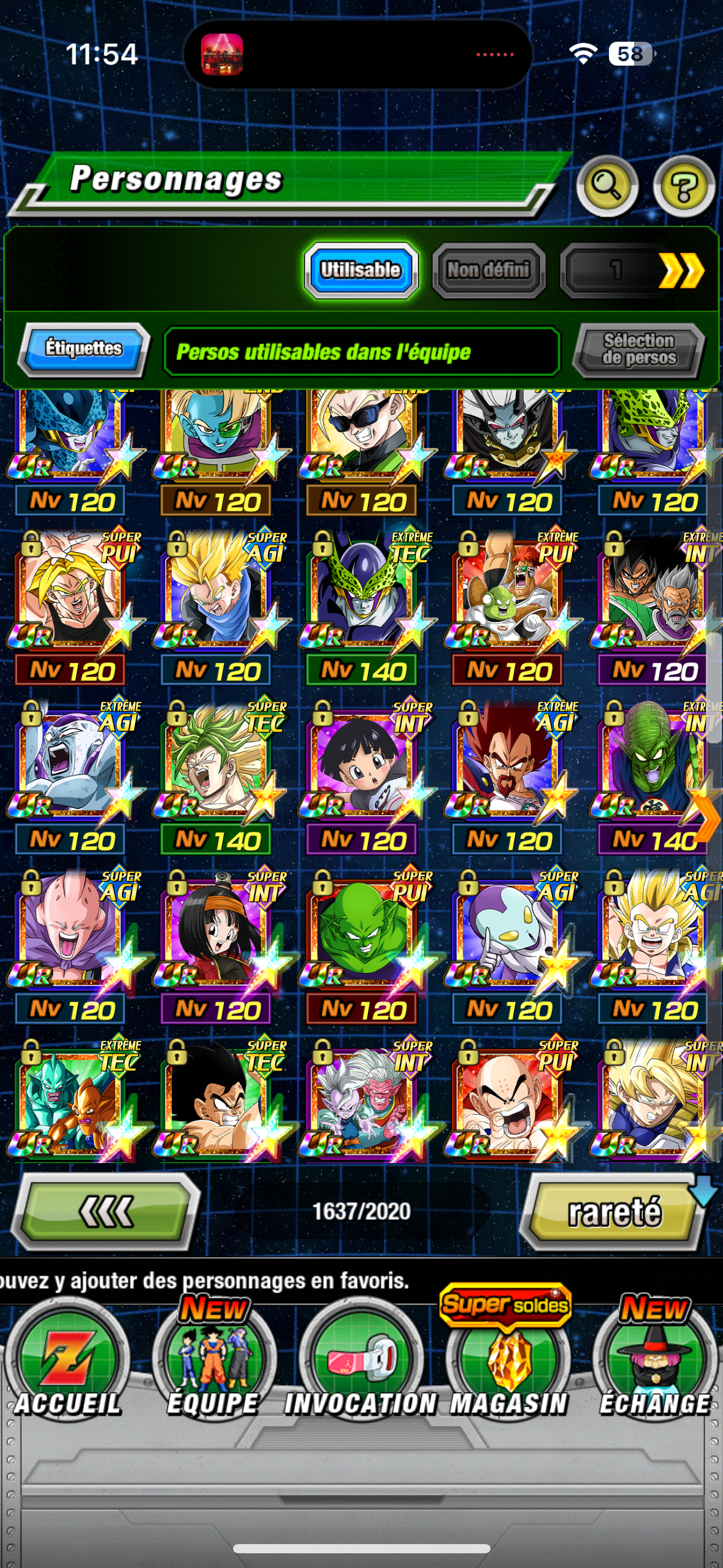Open the Étiquettes tags button

coord(84,349)
